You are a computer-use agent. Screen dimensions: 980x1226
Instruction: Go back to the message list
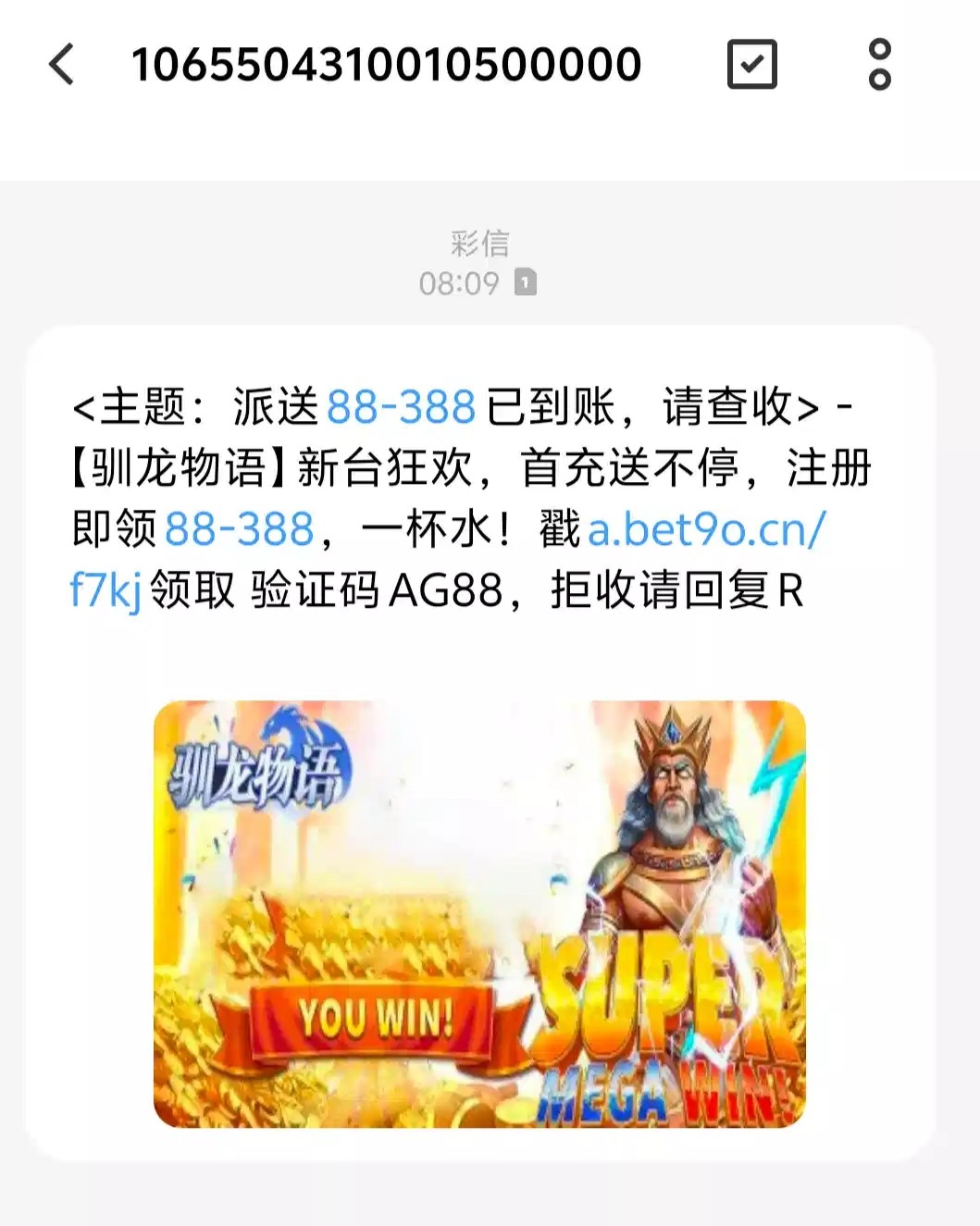62,65
